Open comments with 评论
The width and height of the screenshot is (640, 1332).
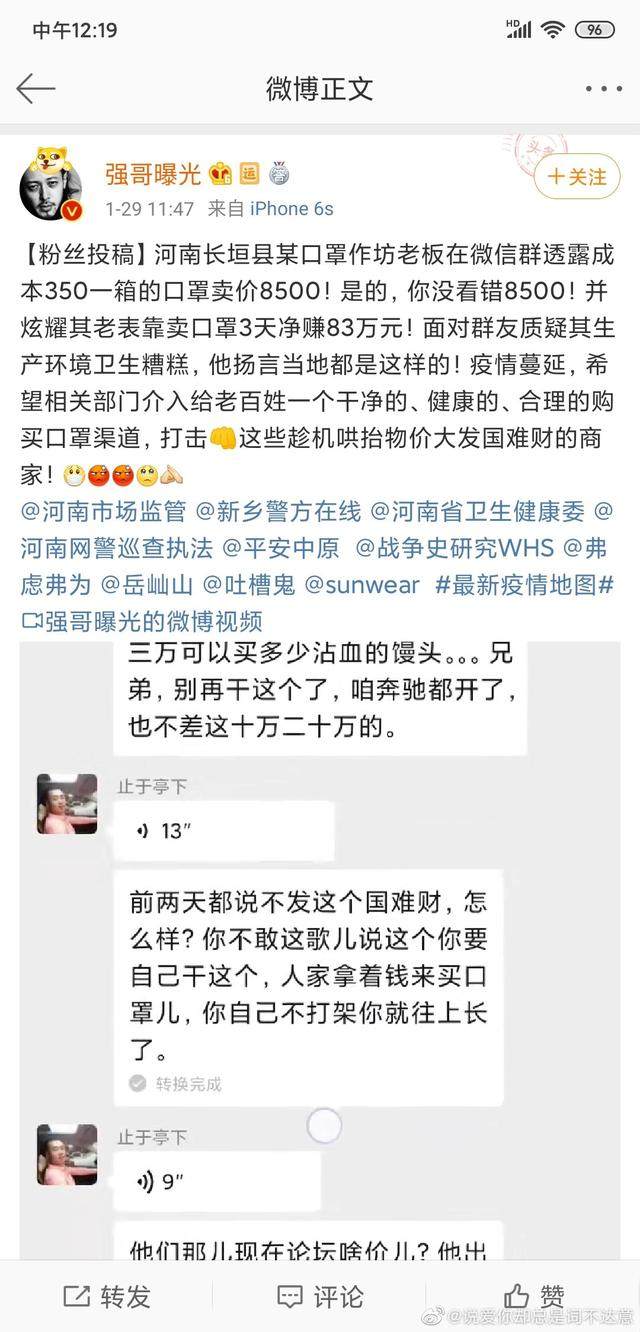(x=320, y=1297)
